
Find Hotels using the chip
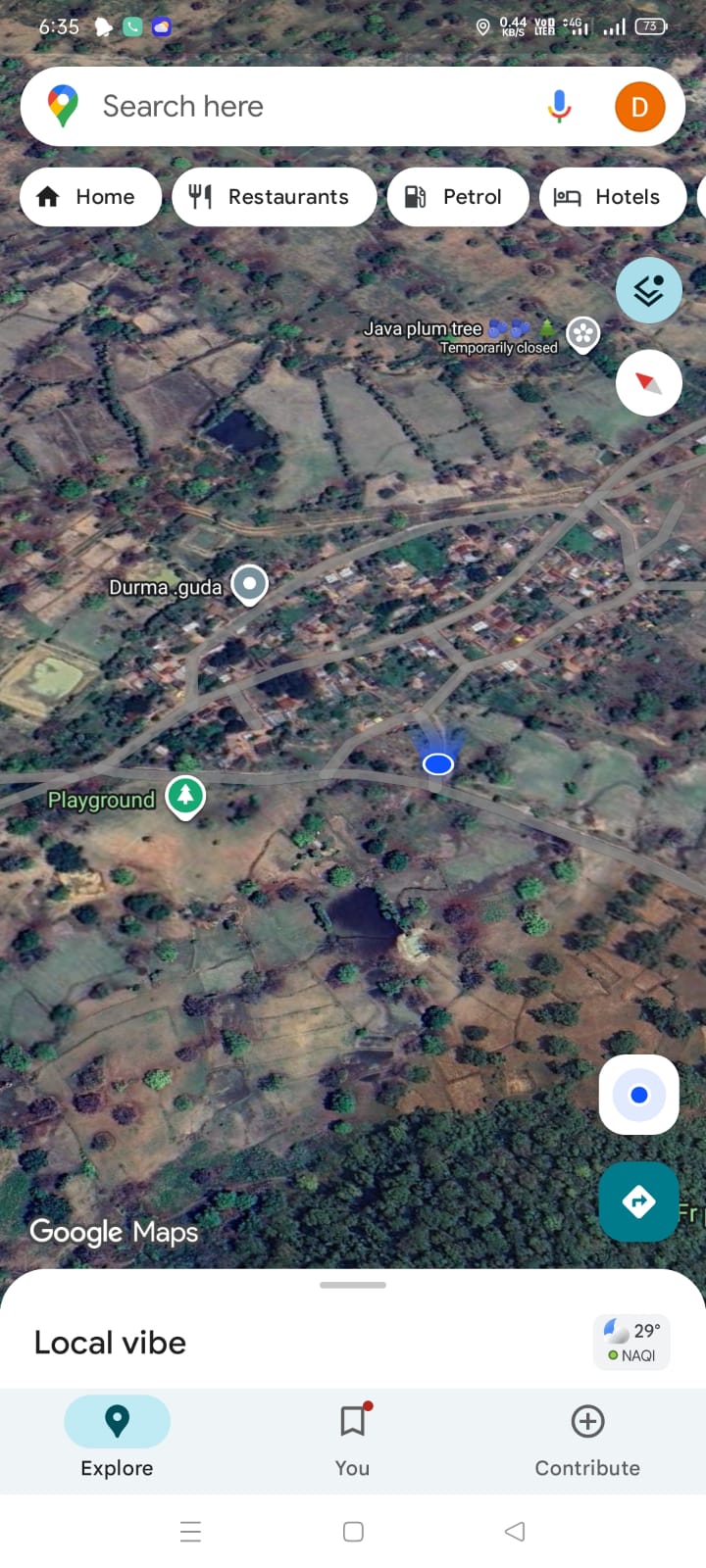click(612, 197)
